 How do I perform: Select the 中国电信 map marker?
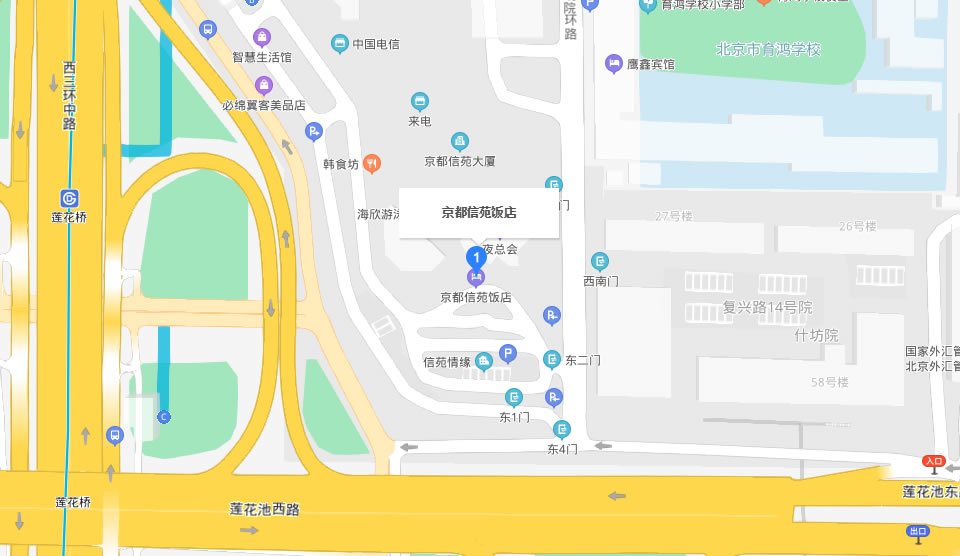[340, 44]
